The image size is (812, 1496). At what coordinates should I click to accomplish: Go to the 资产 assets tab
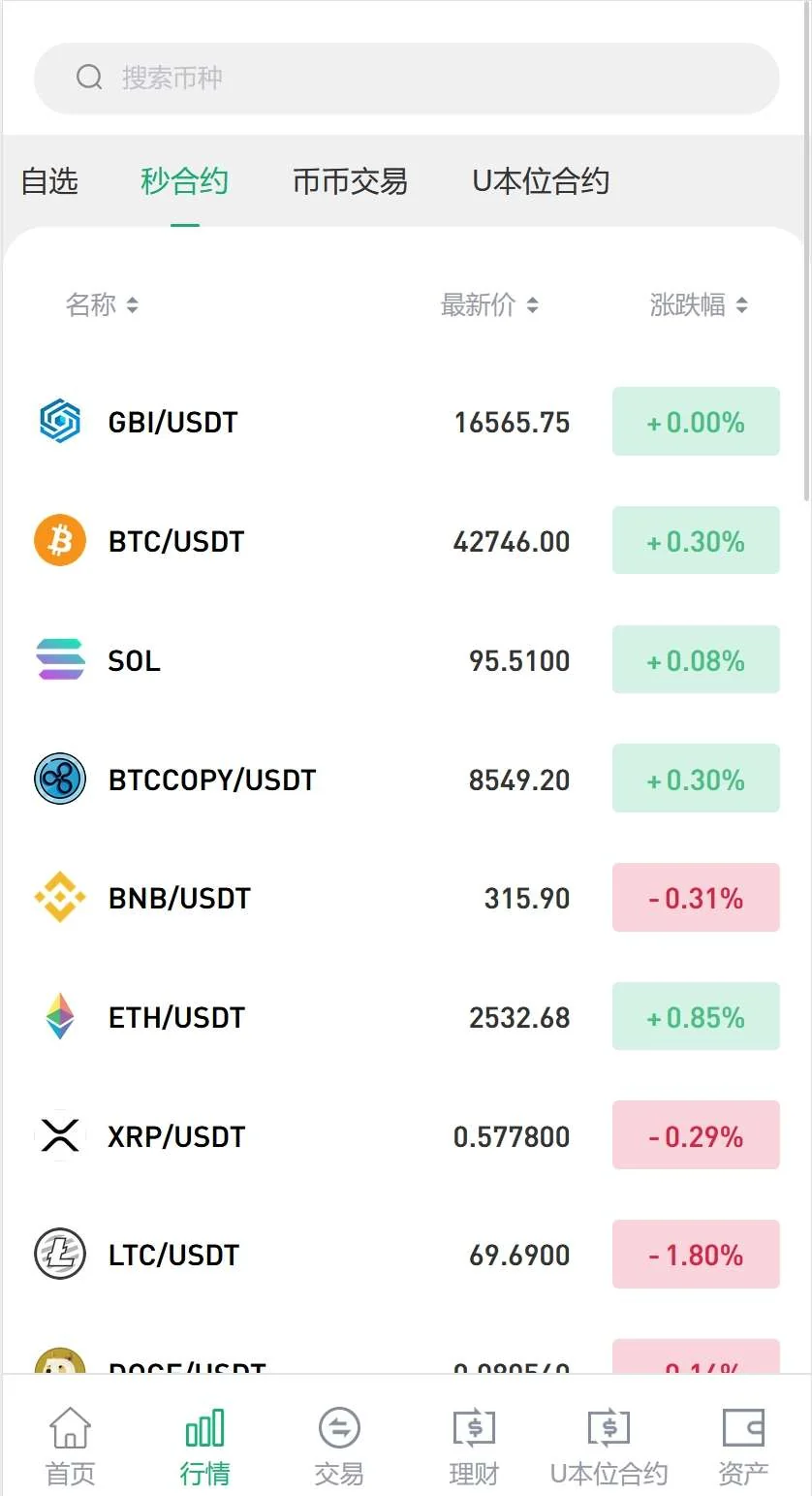pyautogui.click(x=743, y=1447)
